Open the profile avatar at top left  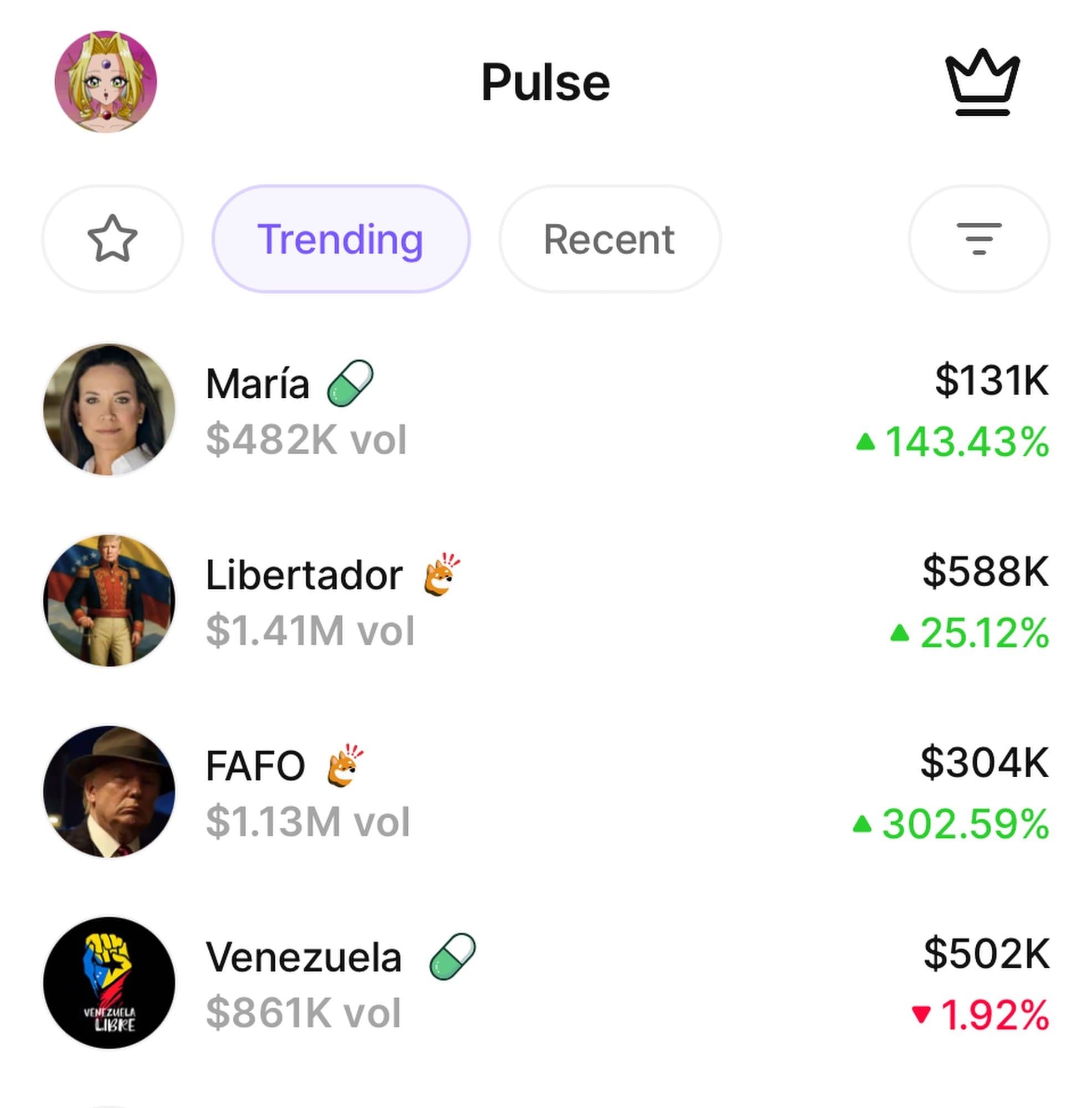click(105, 82)
